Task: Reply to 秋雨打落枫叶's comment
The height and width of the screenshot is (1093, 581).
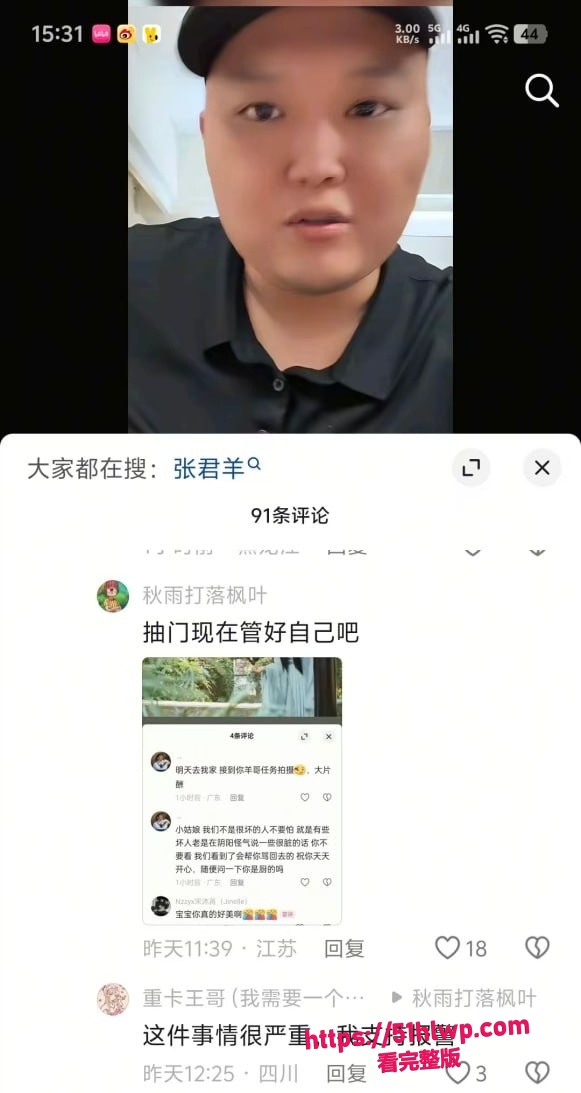Action: click(345, 948)
